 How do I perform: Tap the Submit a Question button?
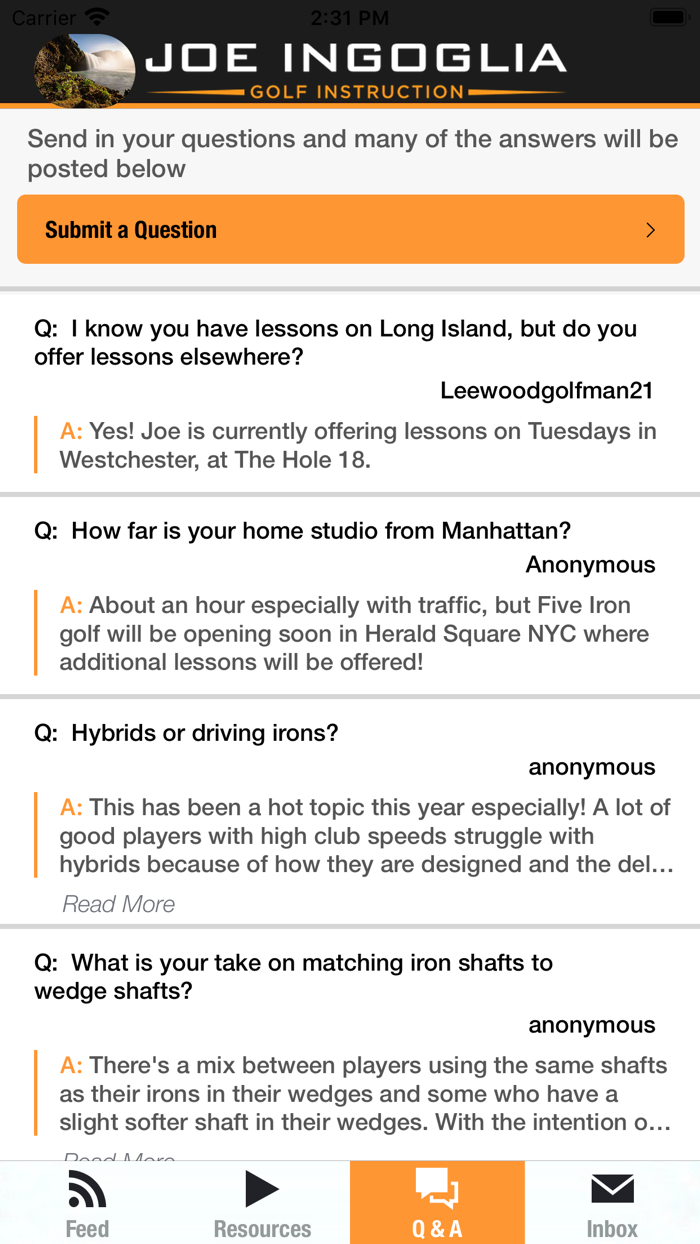[x=350, y=229]
